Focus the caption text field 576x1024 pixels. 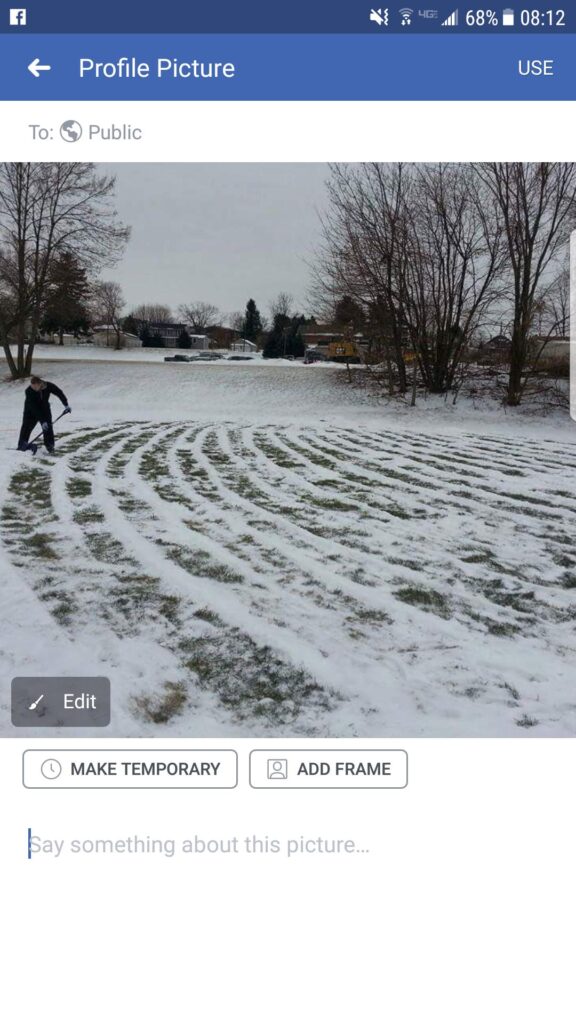(x=288, y=844)
